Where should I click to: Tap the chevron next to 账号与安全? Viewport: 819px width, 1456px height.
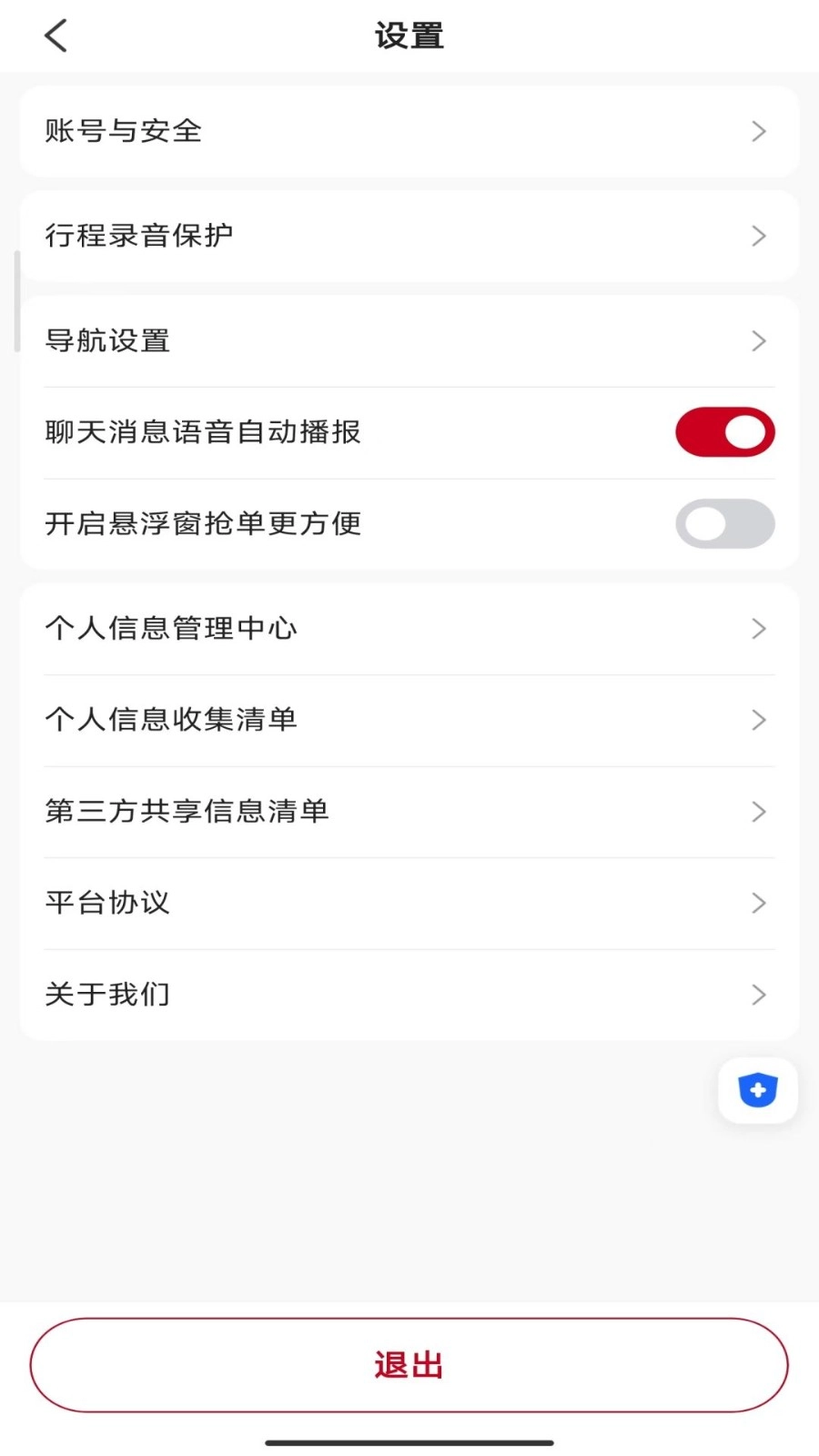tap(760, 131)
